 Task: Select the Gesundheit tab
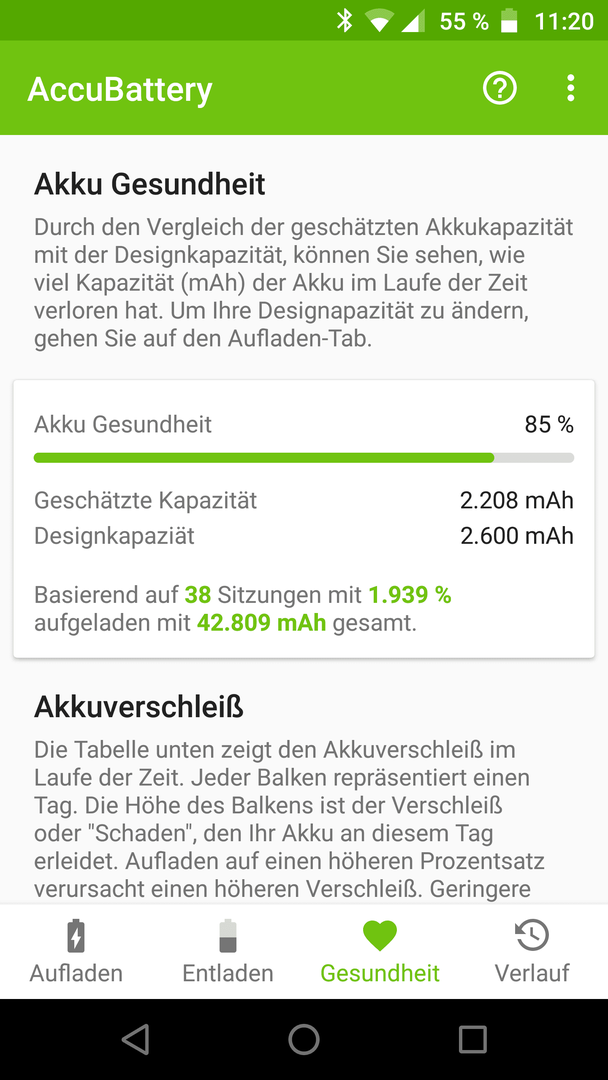click(380, 951)
